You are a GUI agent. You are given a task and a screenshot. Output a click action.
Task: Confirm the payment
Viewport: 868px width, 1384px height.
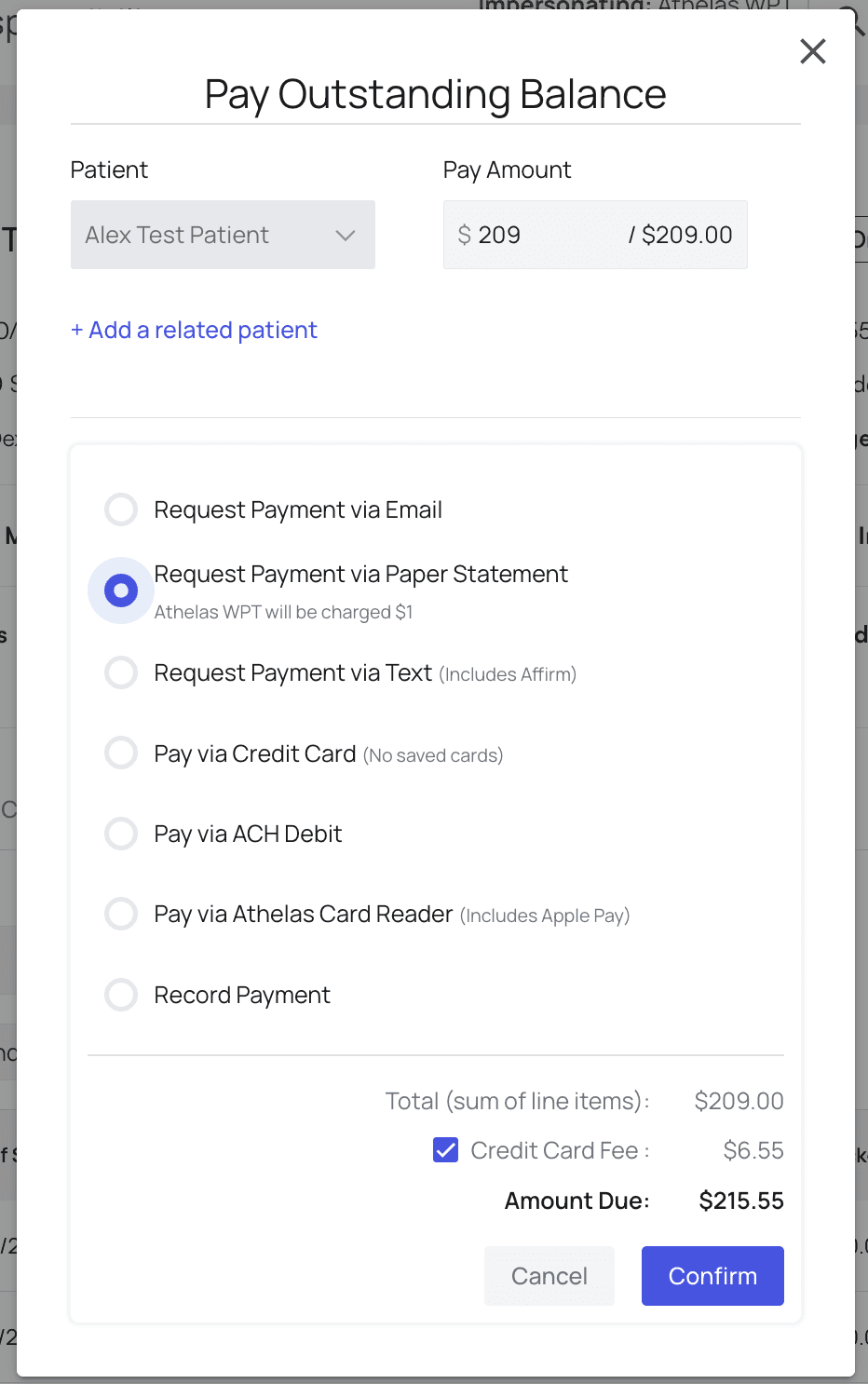(712, 1275)
